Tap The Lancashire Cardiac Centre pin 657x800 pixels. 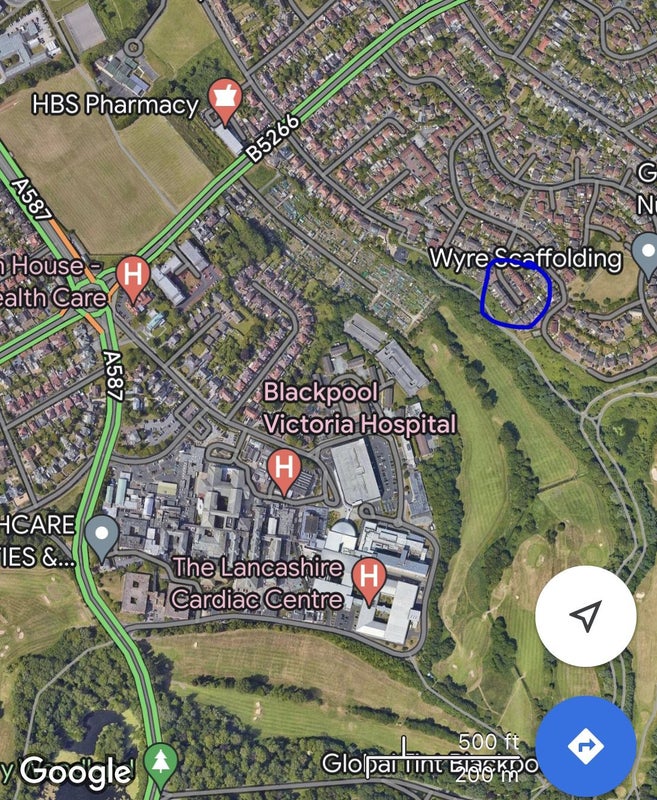point(370,577)
